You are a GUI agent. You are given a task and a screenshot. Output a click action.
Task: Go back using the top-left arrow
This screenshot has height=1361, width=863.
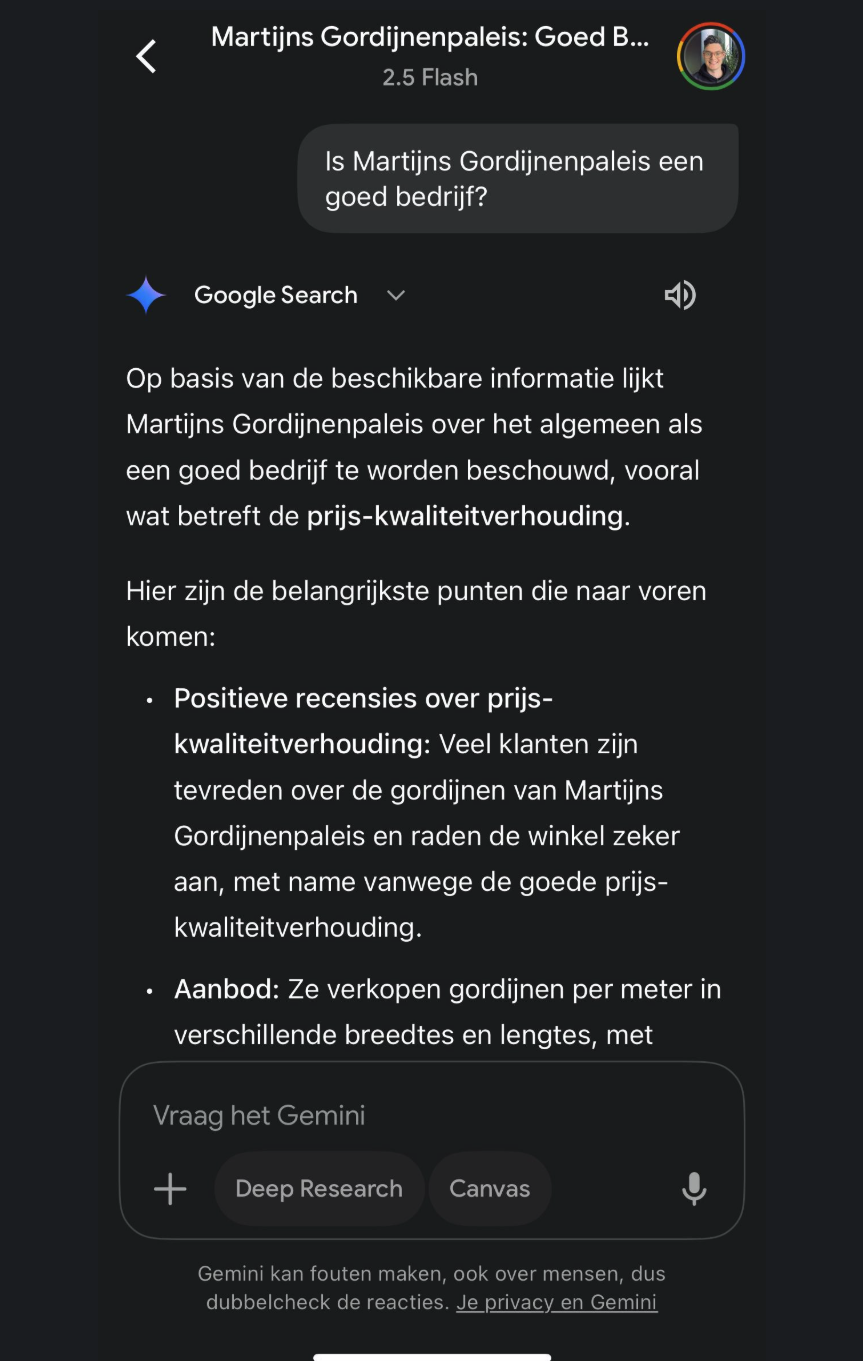[x=147, y=56]
